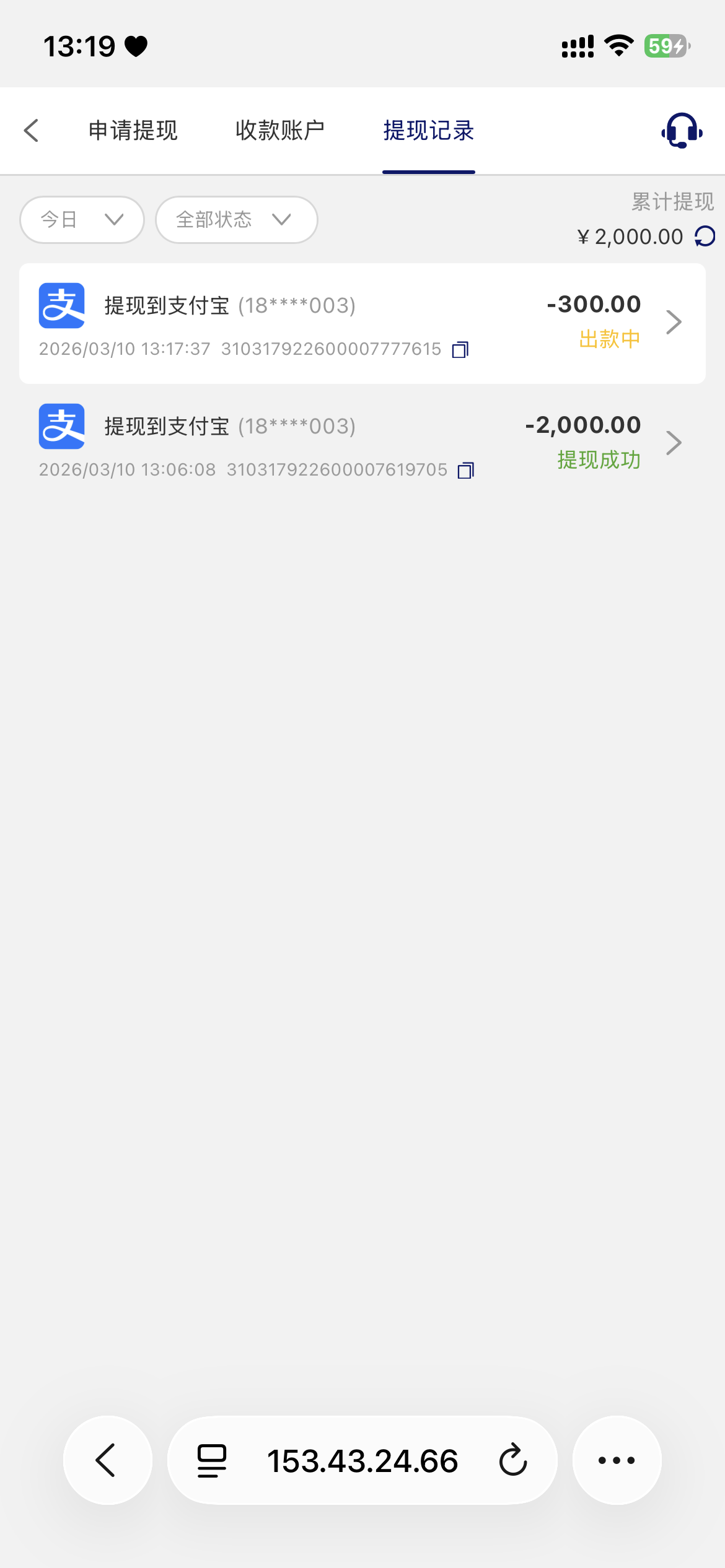Switch to the 申请提现 tab
The width and height of the screenshot is (725, 1568).
point(133,131)
